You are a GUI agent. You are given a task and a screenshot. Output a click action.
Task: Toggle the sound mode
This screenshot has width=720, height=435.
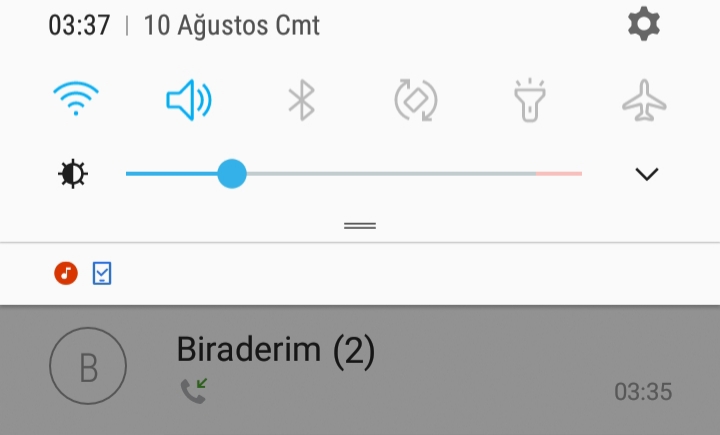188,100
